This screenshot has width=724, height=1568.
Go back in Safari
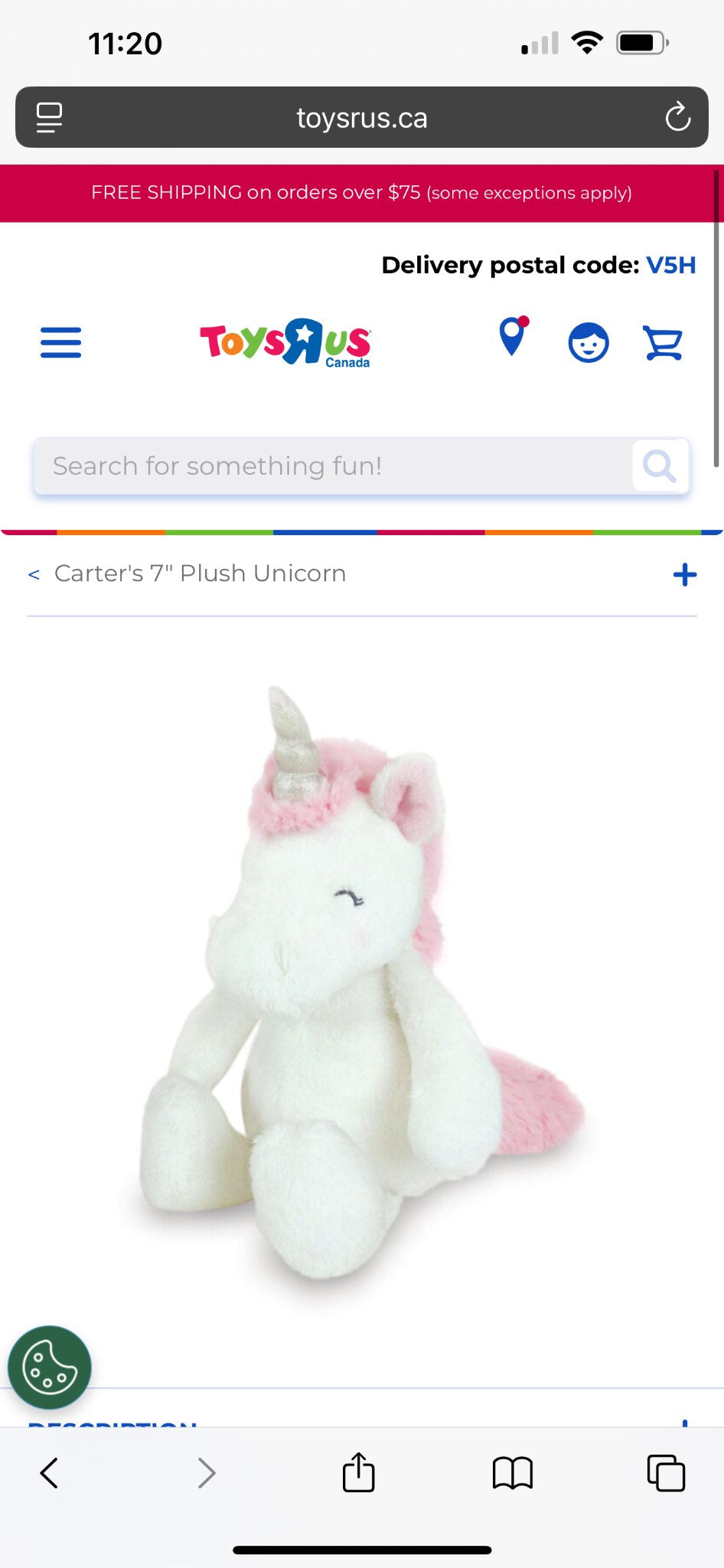(x=50, y=1472)
